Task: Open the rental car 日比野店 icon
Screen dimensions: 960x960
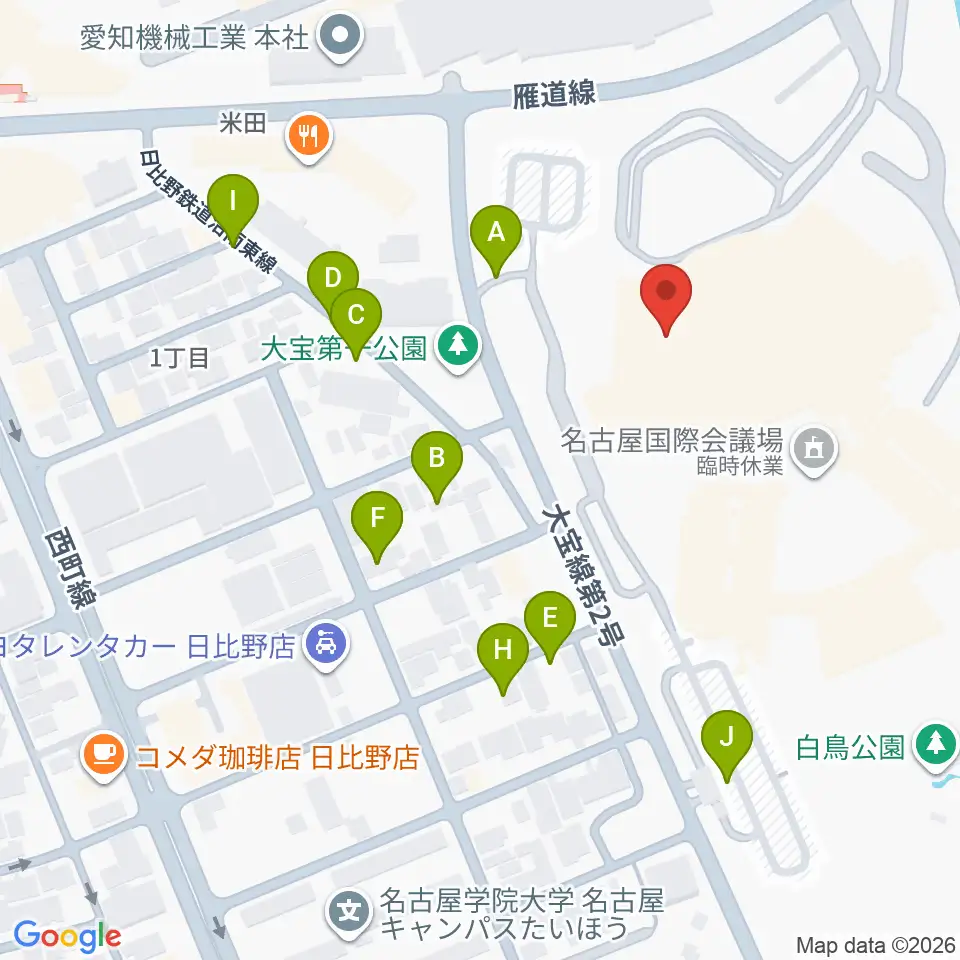Action: click(326, 647)
